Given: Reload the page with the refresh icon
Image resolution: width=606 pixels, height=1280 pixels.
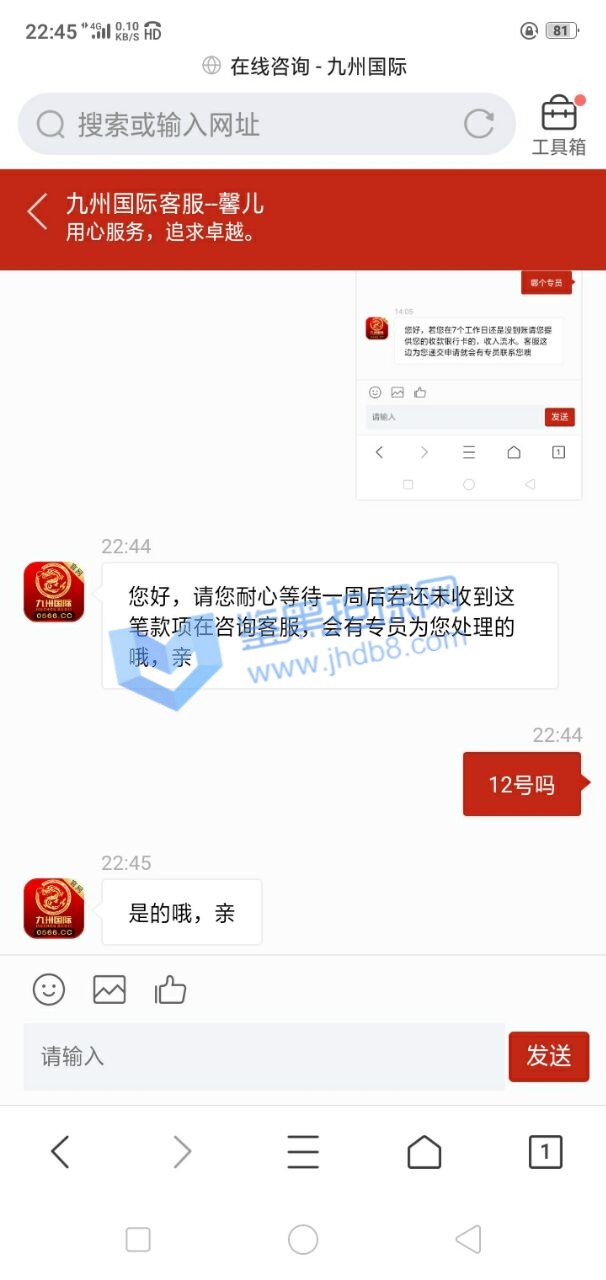Looking at the screenshot, I should click(479, 124).
